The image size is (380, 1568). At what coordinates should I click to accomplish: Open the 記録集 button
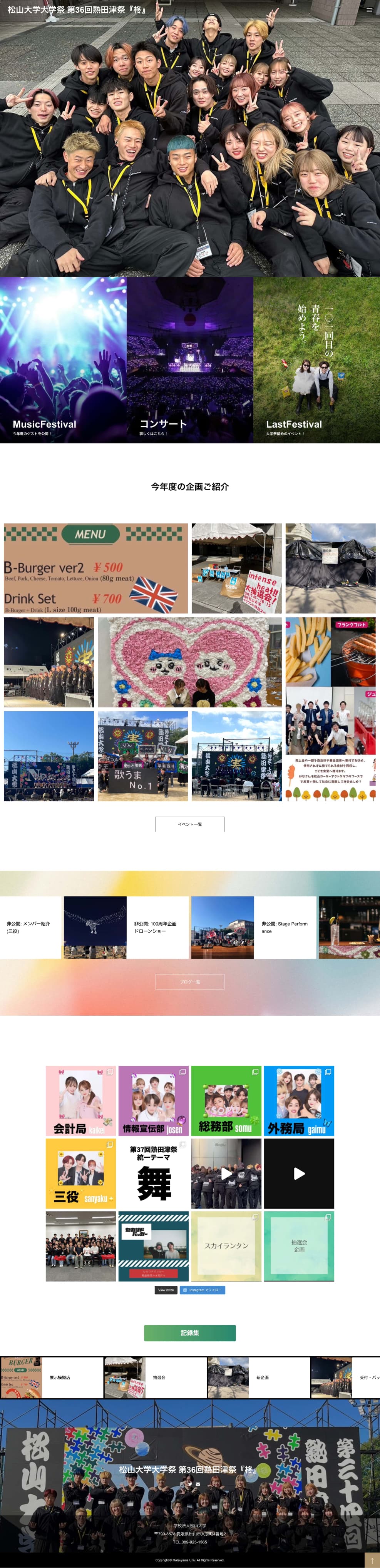(190, 1333)
